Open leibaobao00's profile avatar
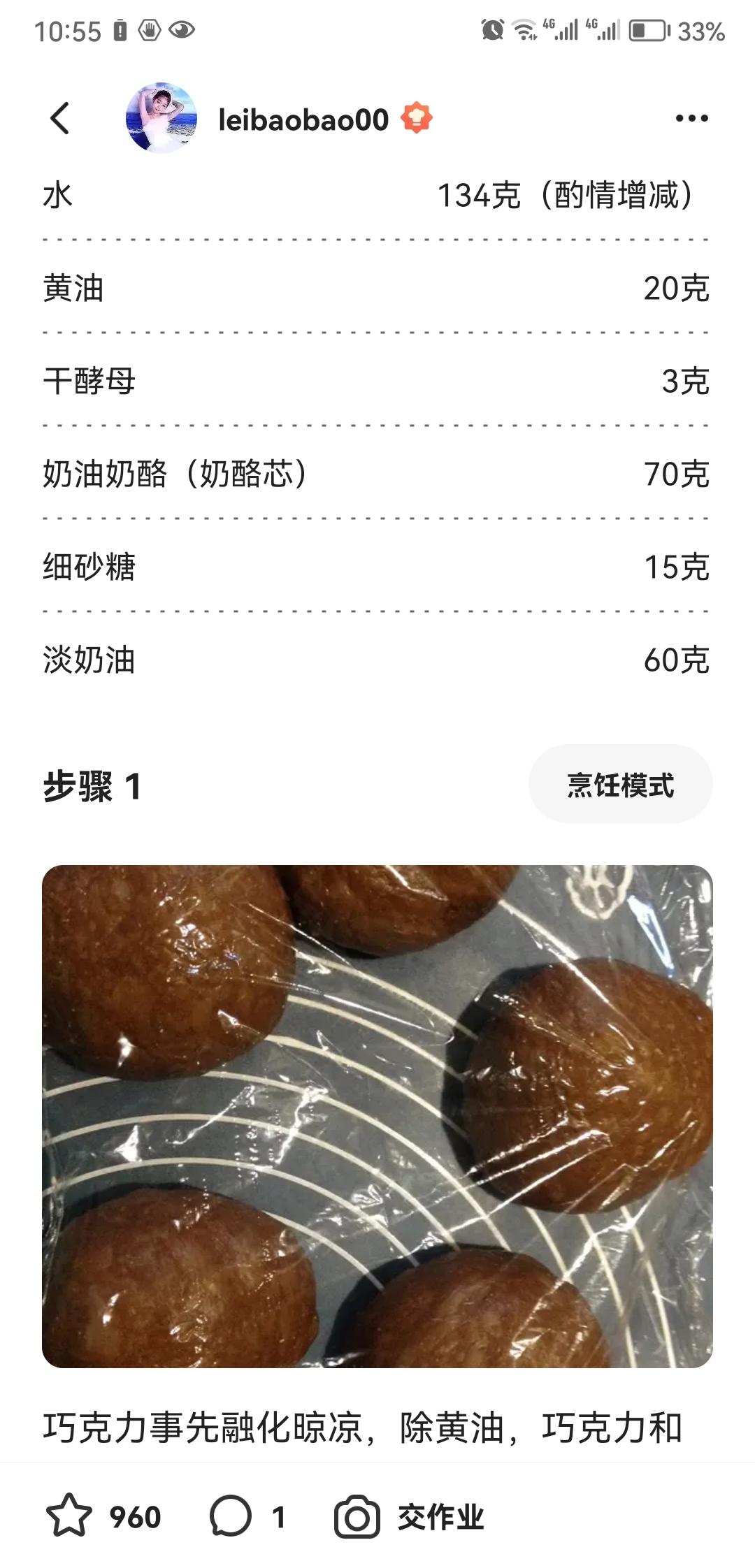This screenshot has width=755, height=1568. pos(161,118)
